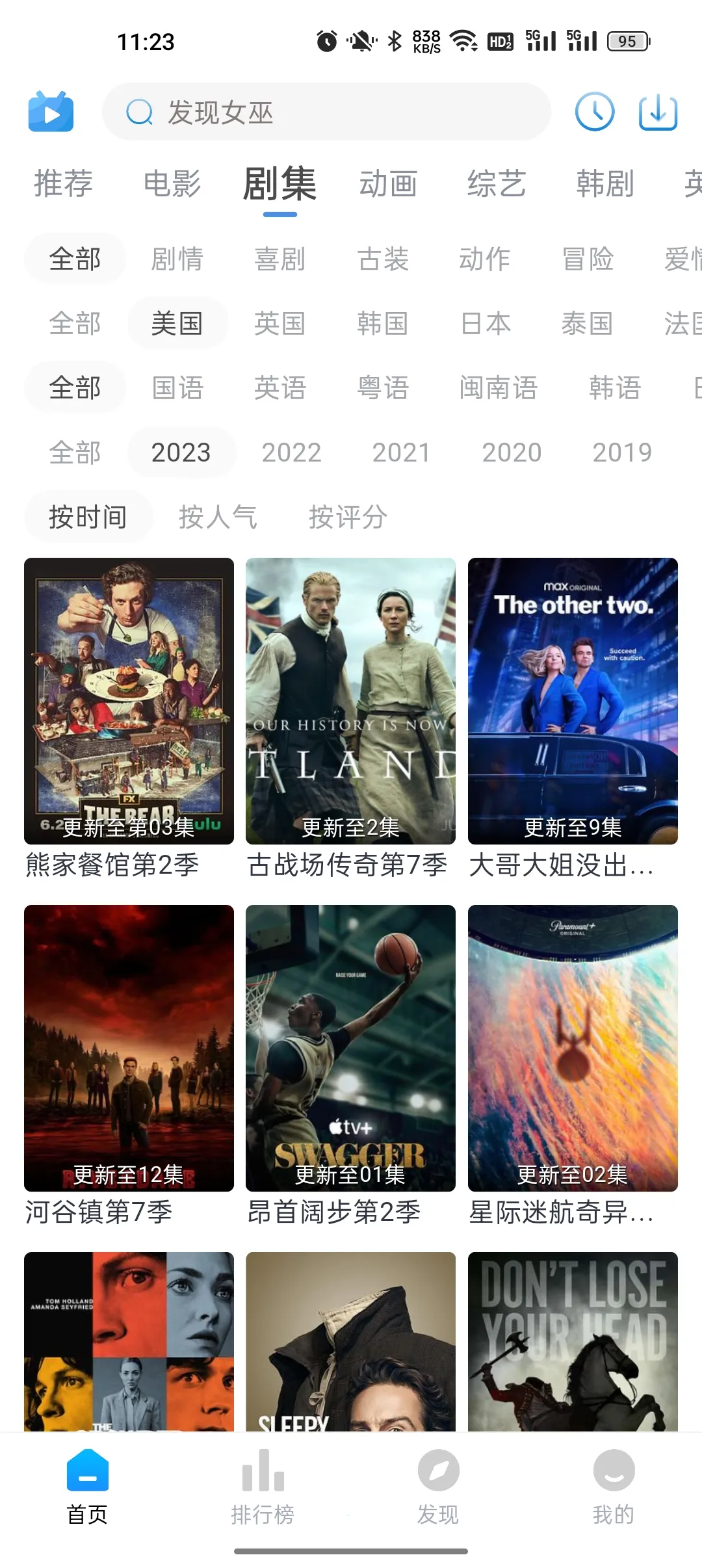The width and height of the screenshot is (702, 1568).
Task: Select the 喜剧 genre filter
Action: click(x=279, y=259)
